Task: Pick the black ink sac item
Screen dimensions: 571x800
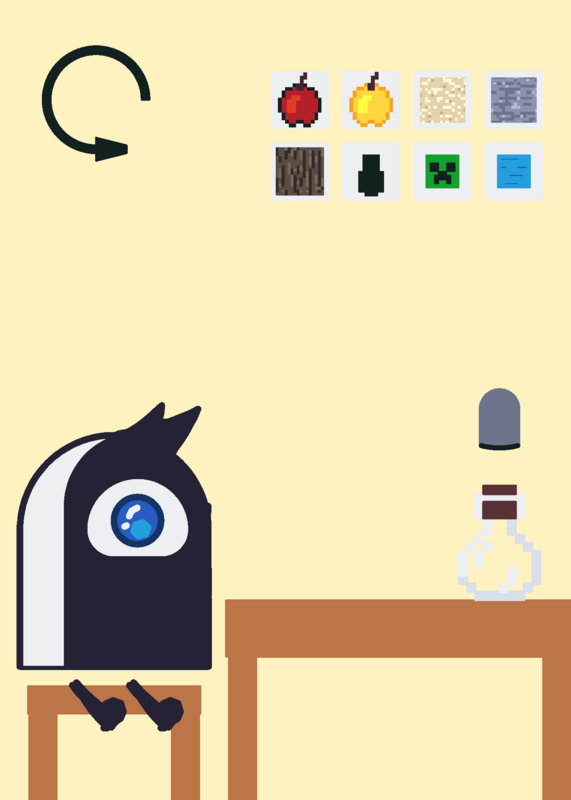Action: point(371,171)
